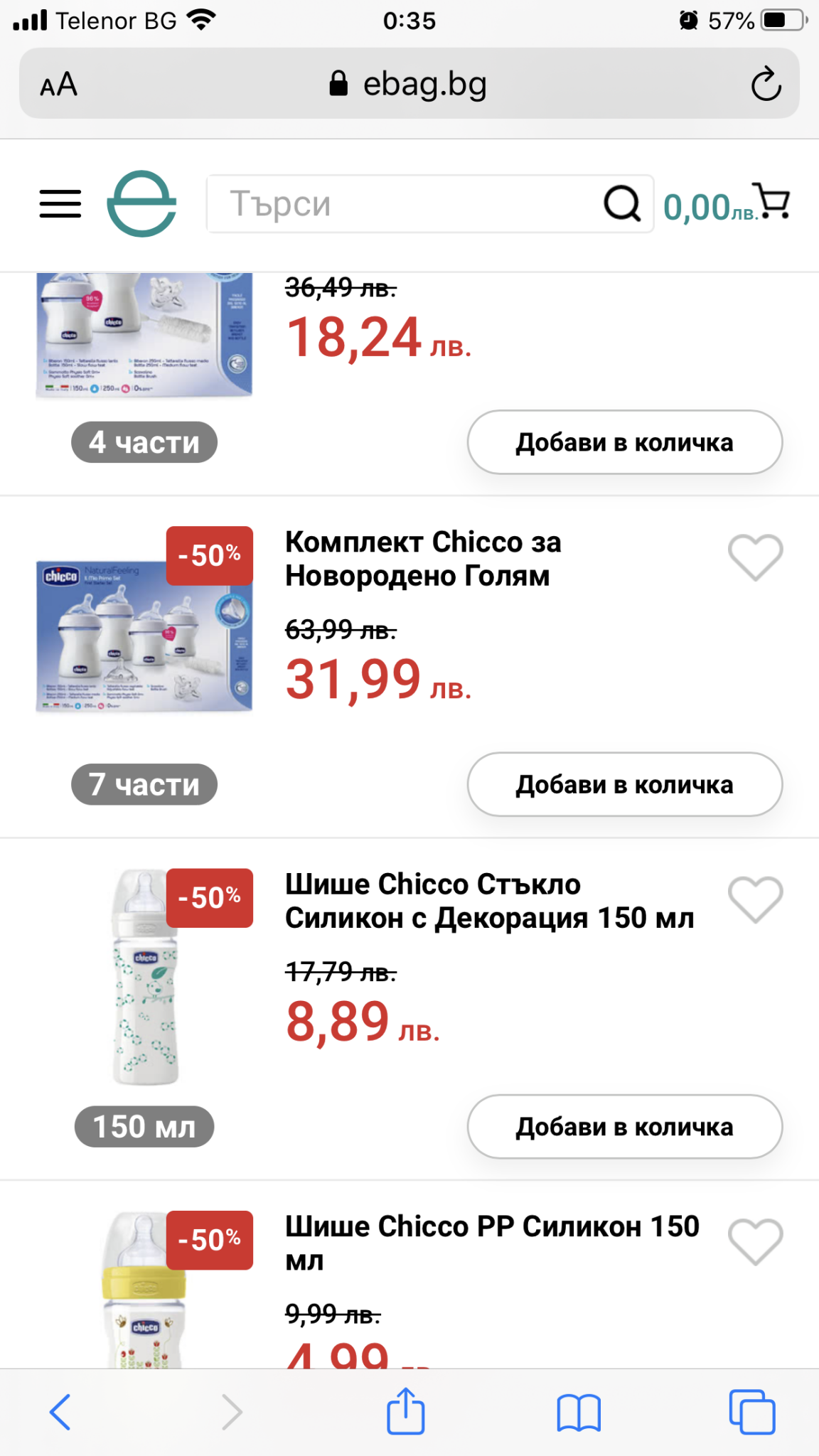Viewport: 819px width, 1456px height.
Task: Favorite Комплект Chicco за Новородено Голям
Action: click(x=755, y=557)
